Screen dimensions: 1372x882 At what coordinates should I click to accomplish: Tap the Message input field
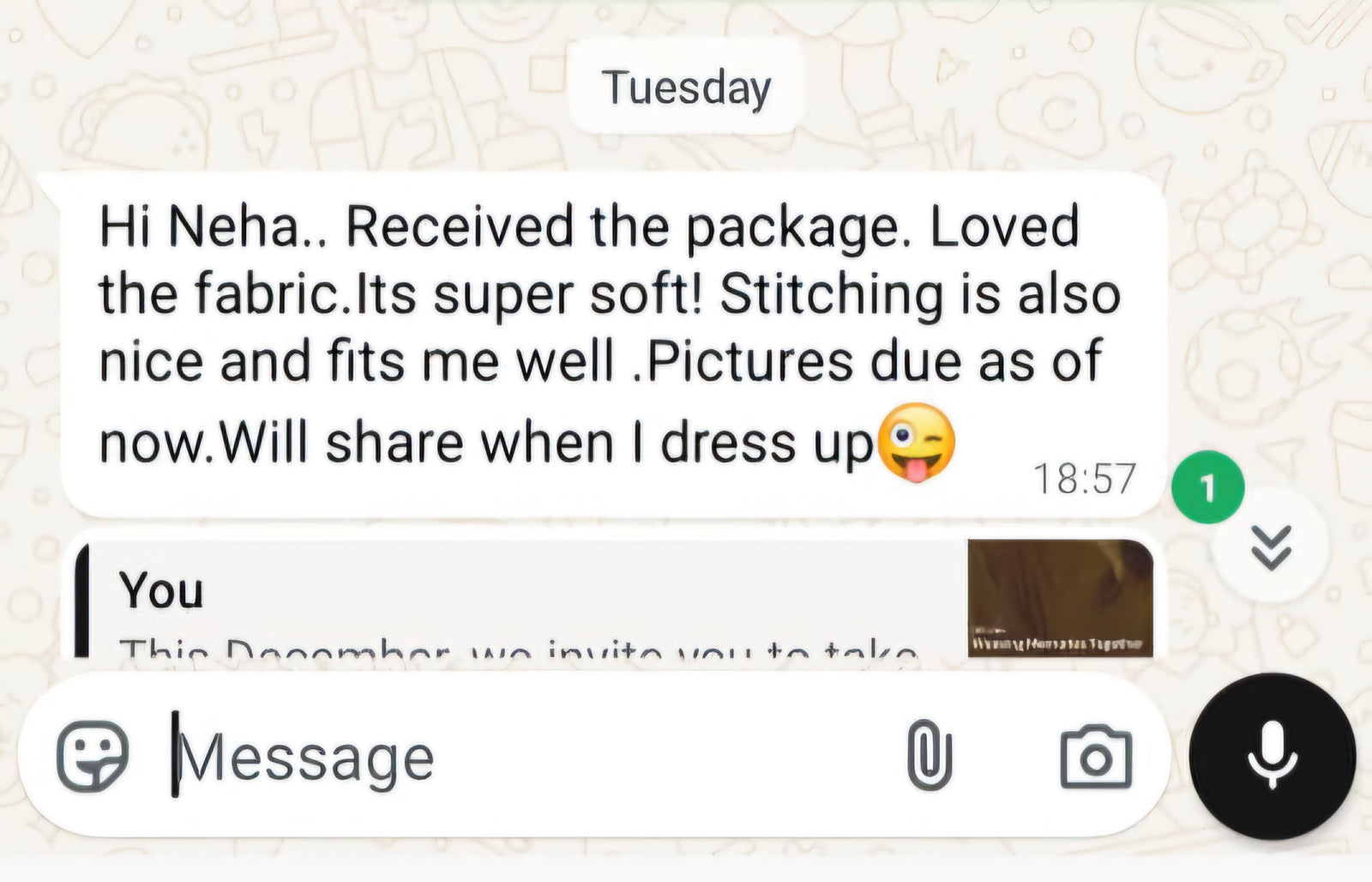(514, 758)
